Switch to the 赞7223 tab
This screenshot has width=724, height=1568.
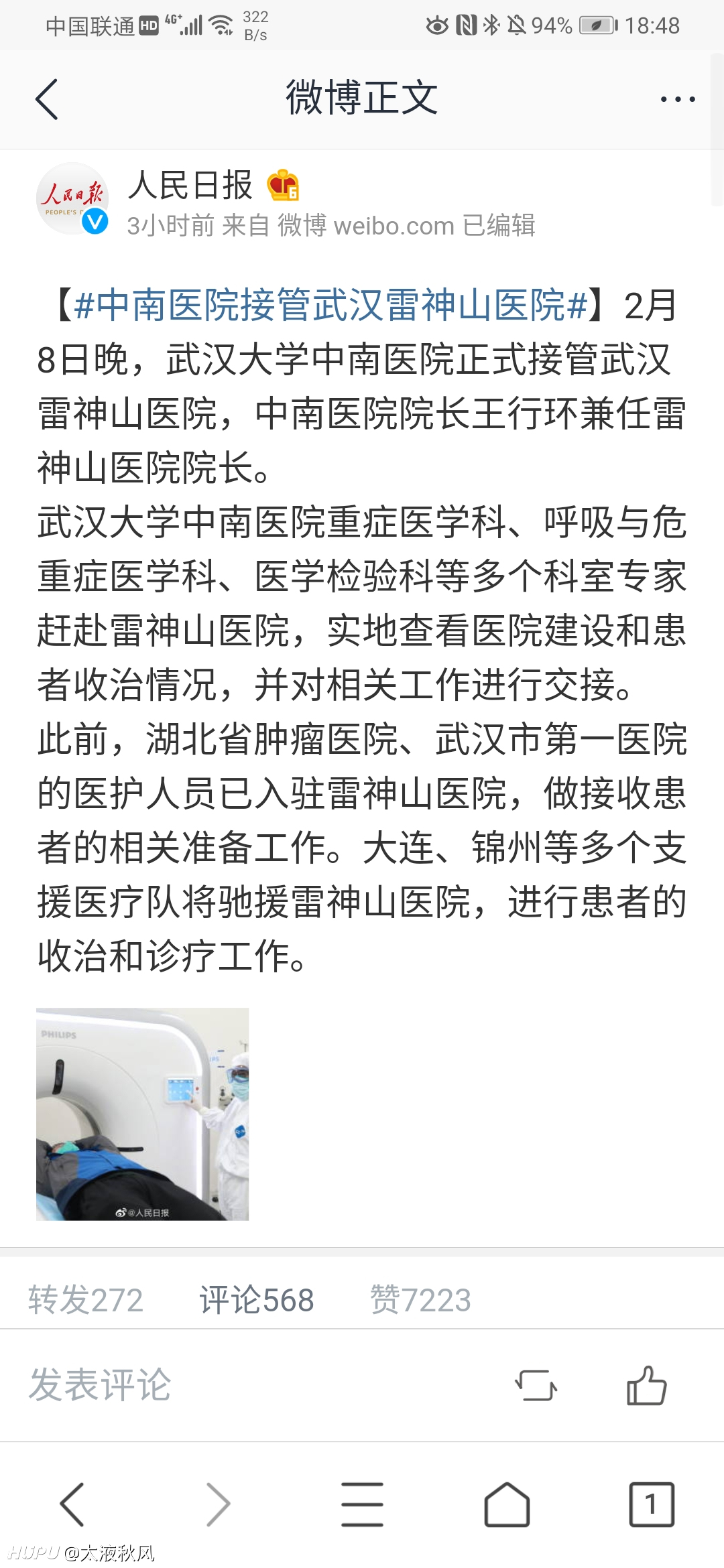420,1299
